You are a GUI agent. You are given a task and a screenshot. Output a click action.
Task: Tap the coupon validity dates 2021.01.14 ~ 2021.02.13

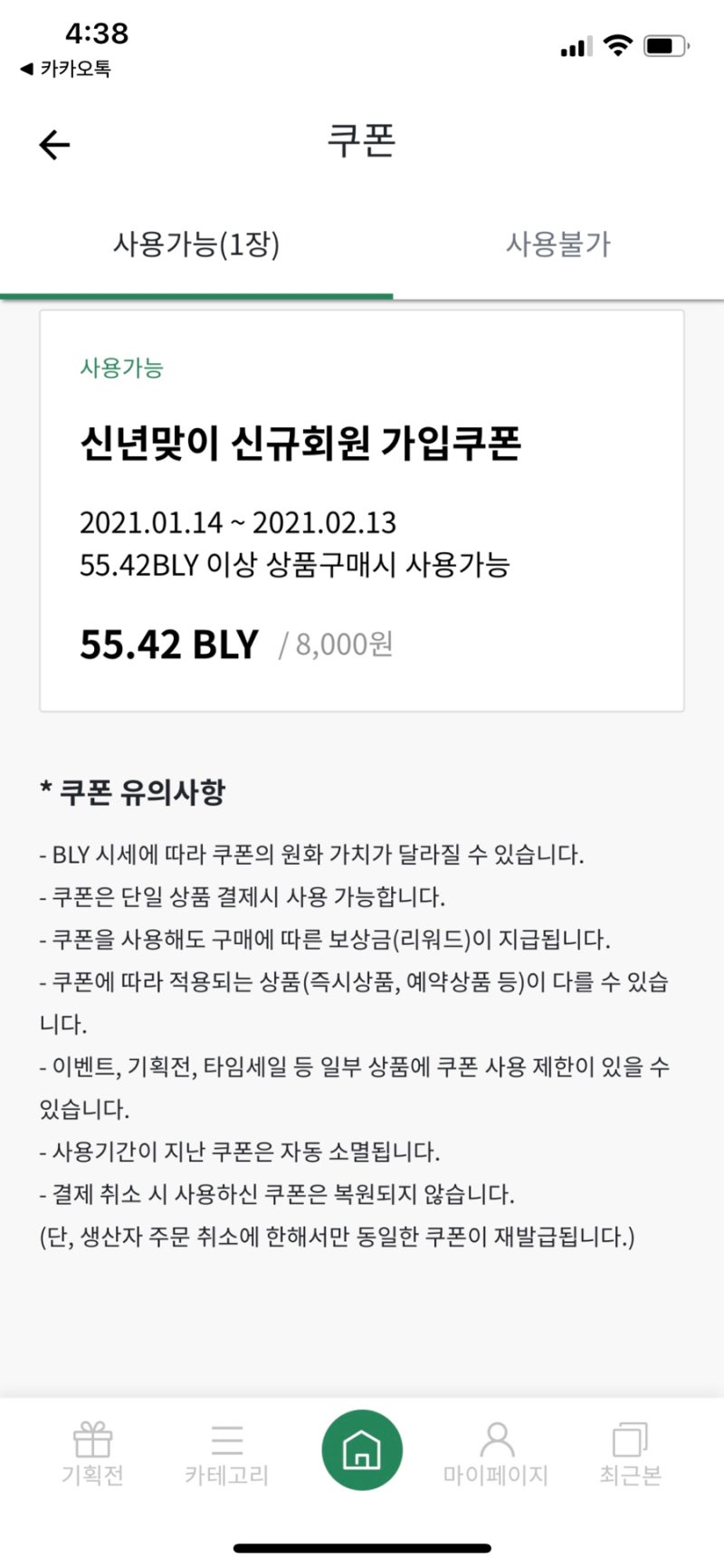pos(240,522)
